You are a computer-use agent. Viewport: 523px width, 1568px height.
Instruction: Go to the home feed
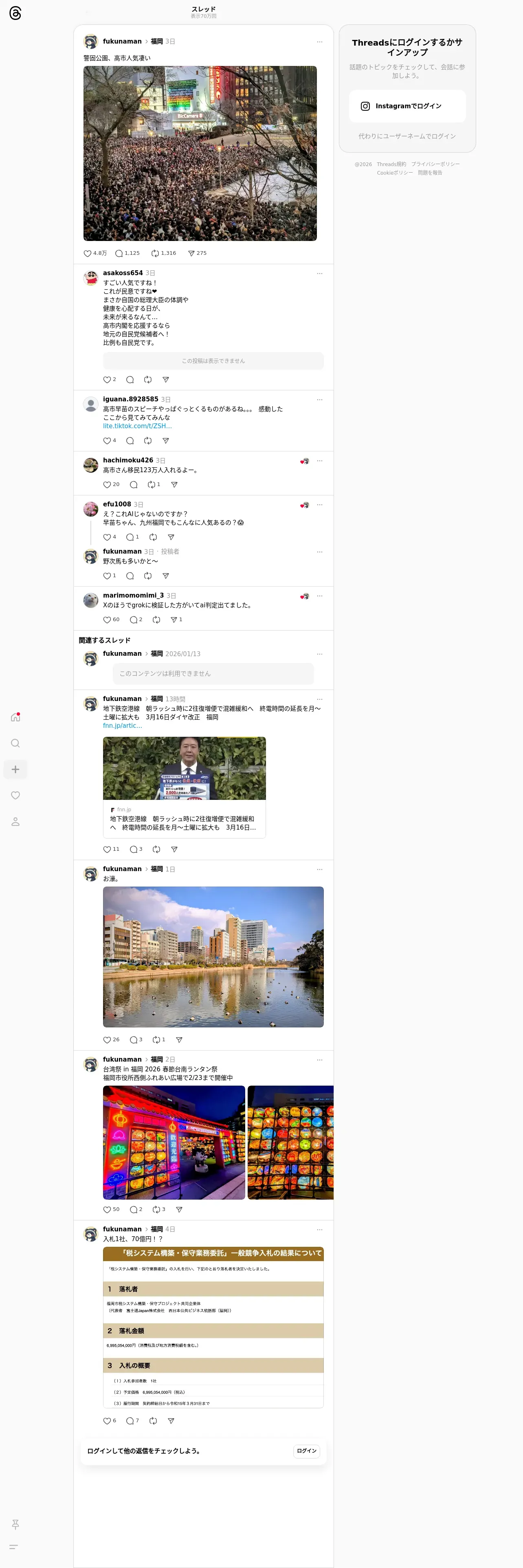[x=16, y=717]
